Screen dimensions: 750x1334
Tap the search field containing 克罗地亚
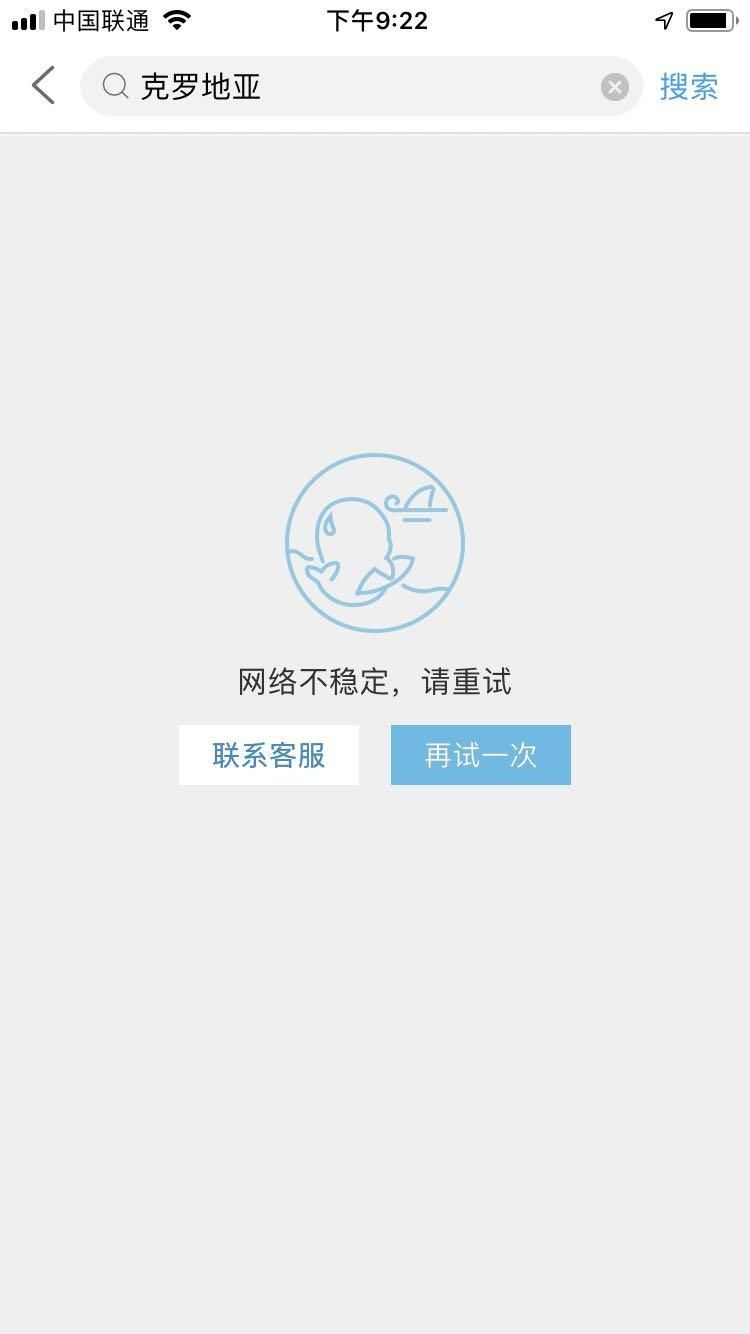(350, 87)
